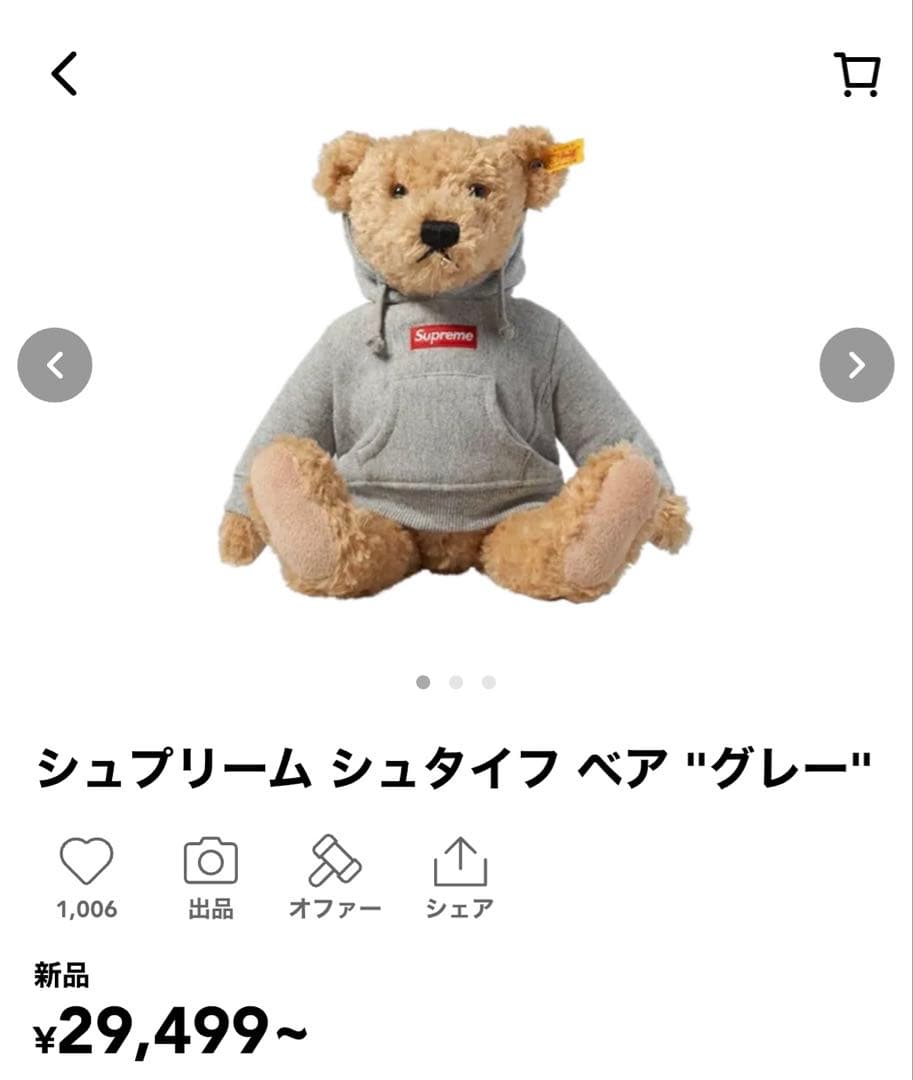Select the second carousel dot

tap(456, 680)
